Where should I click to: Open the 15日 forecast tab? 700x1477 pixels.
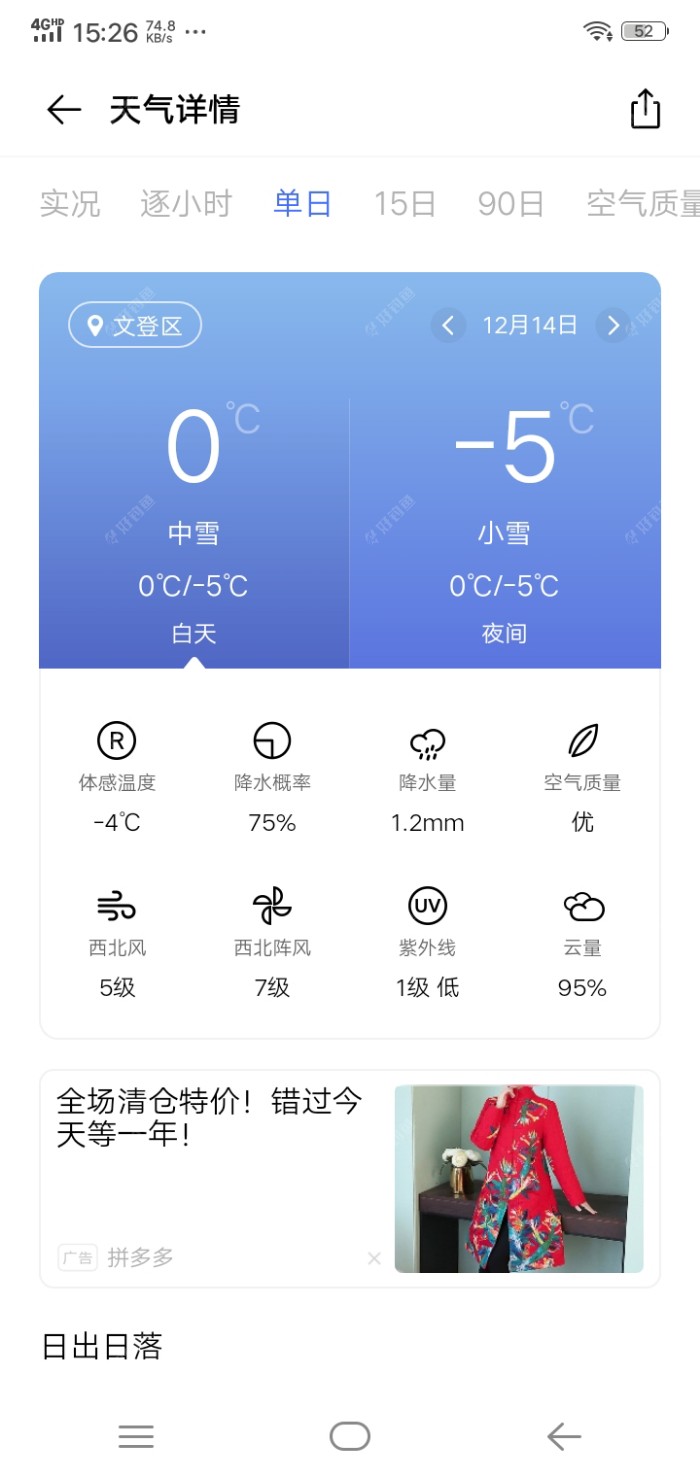click(x=405, y=204)
